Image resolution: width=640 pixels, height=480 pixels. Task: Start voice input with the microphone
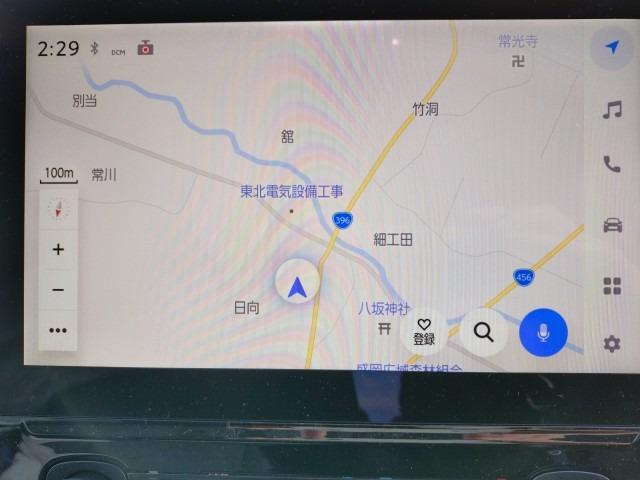[543, 332]
